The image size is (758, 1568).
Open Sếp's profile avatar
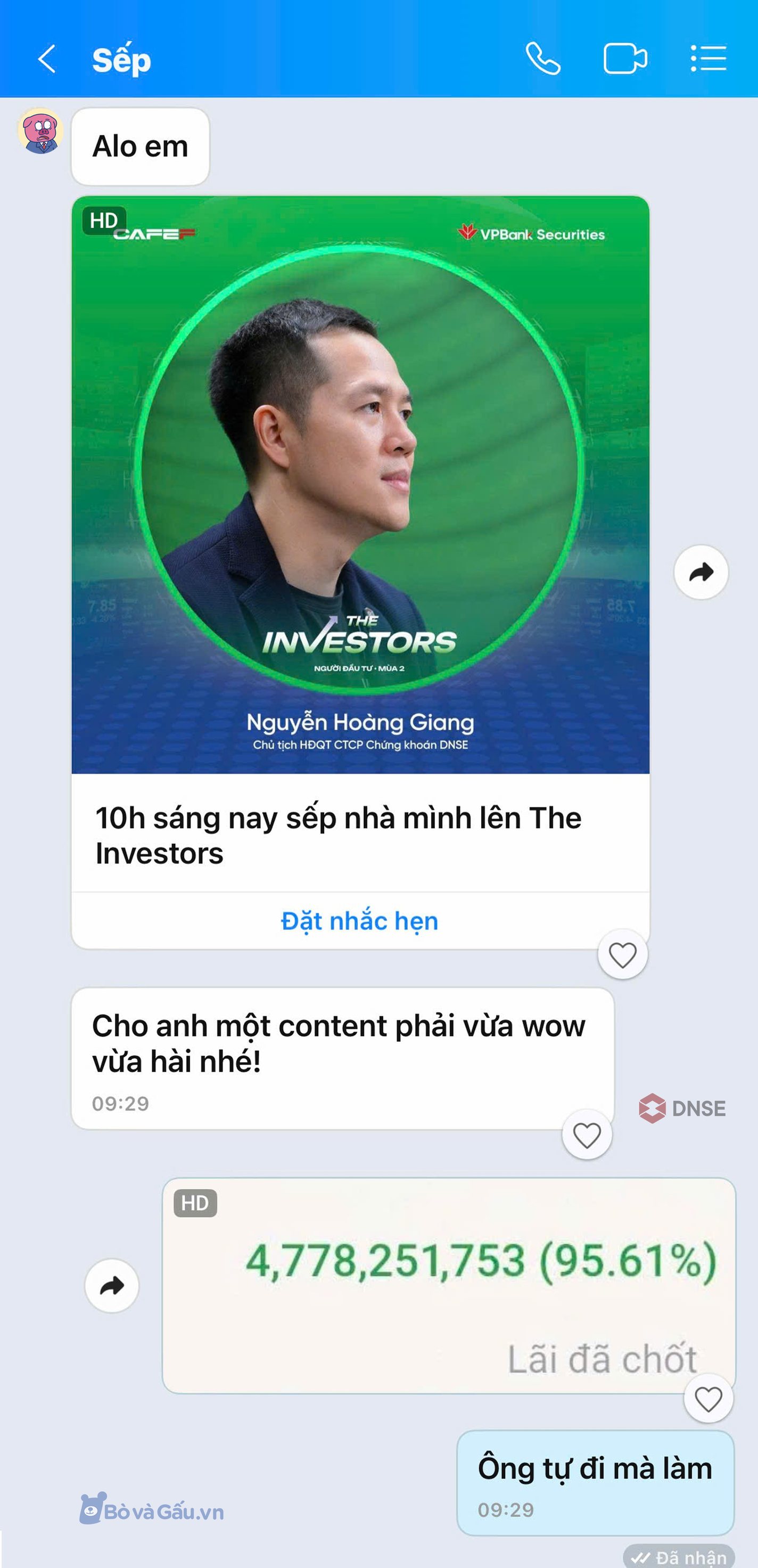[x=40, y=131]
